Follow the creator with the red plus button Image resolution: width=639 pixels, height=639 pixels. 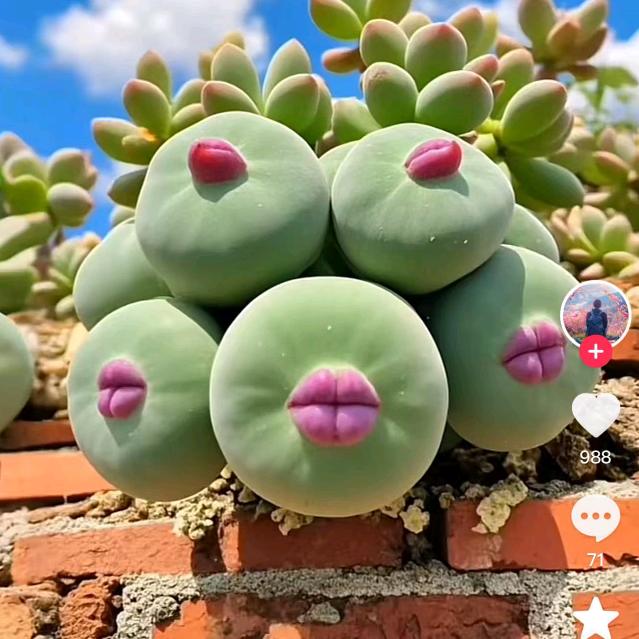tap(596, 351)
